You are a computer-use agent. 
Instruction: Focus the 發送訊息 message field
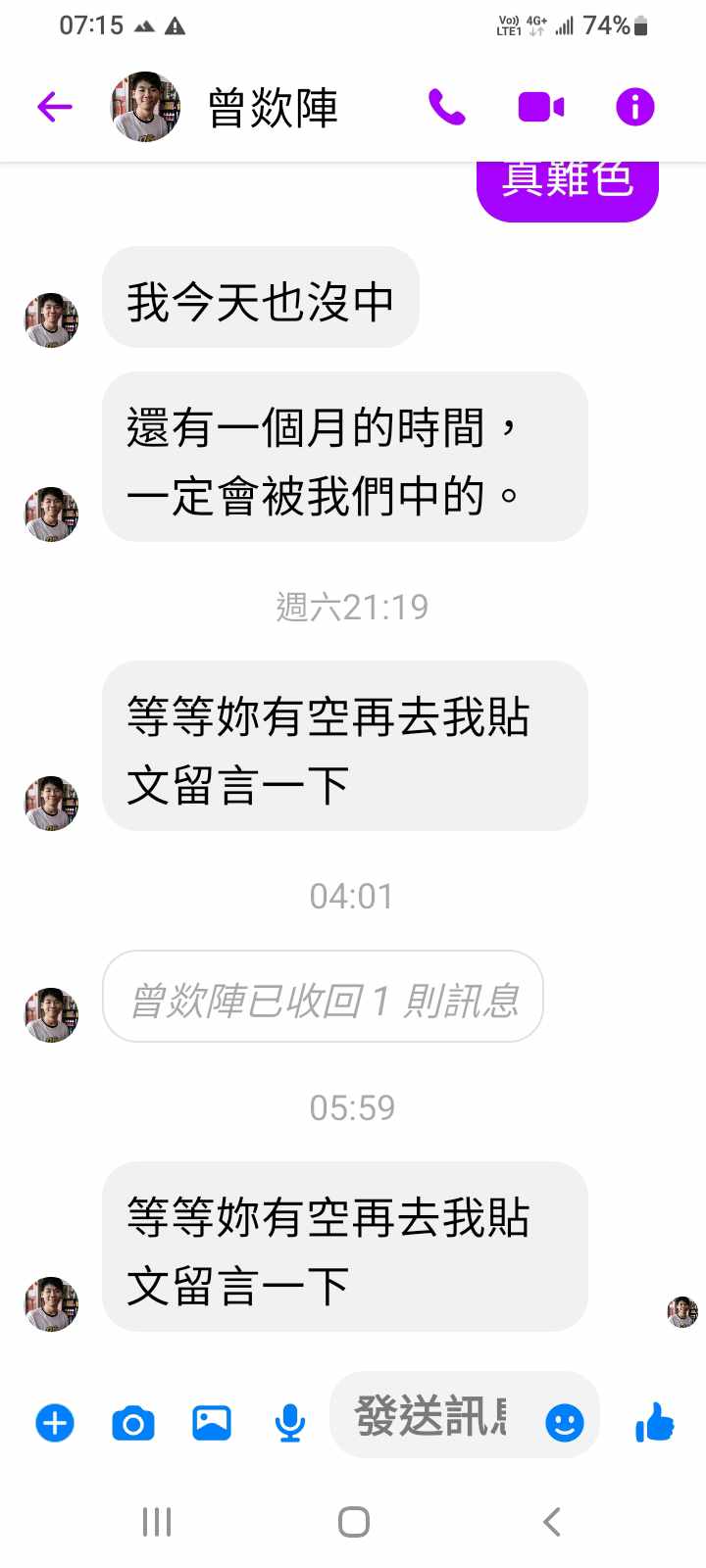[x=431, y=1416]
